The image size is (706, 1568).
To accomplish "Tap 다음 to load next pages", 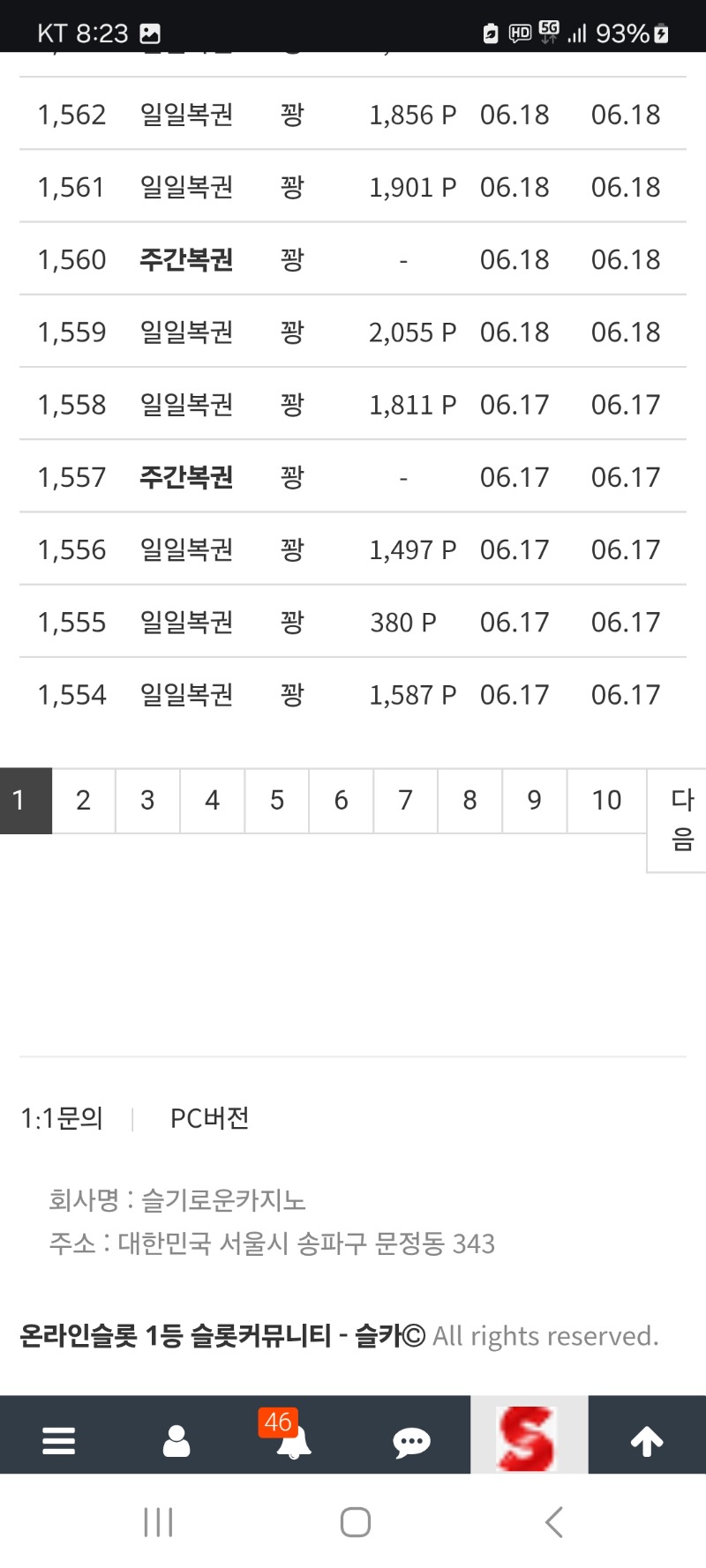I will coord(681,819).
